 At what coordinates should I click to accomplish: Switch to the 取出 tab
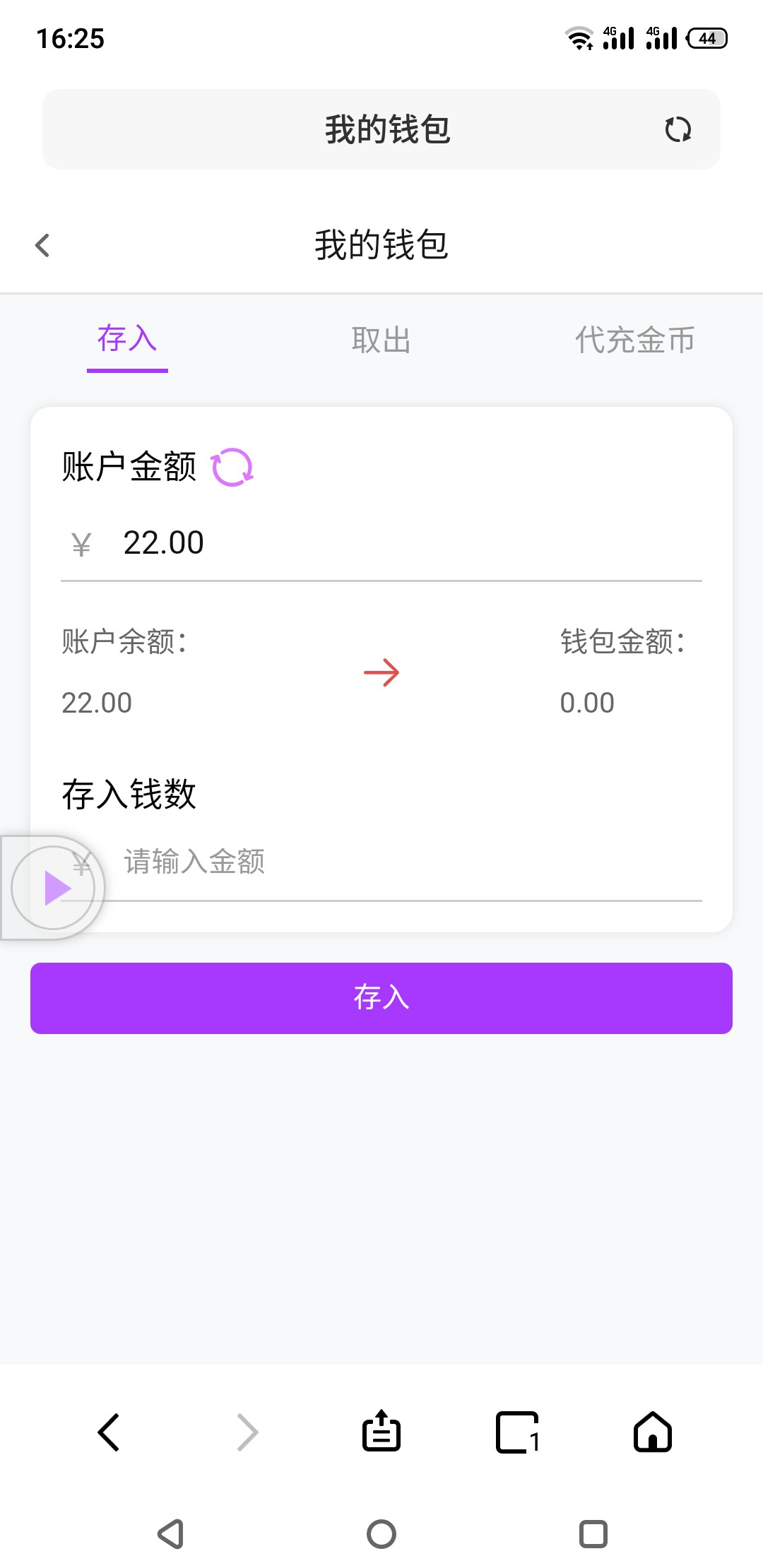click(381, 340)
